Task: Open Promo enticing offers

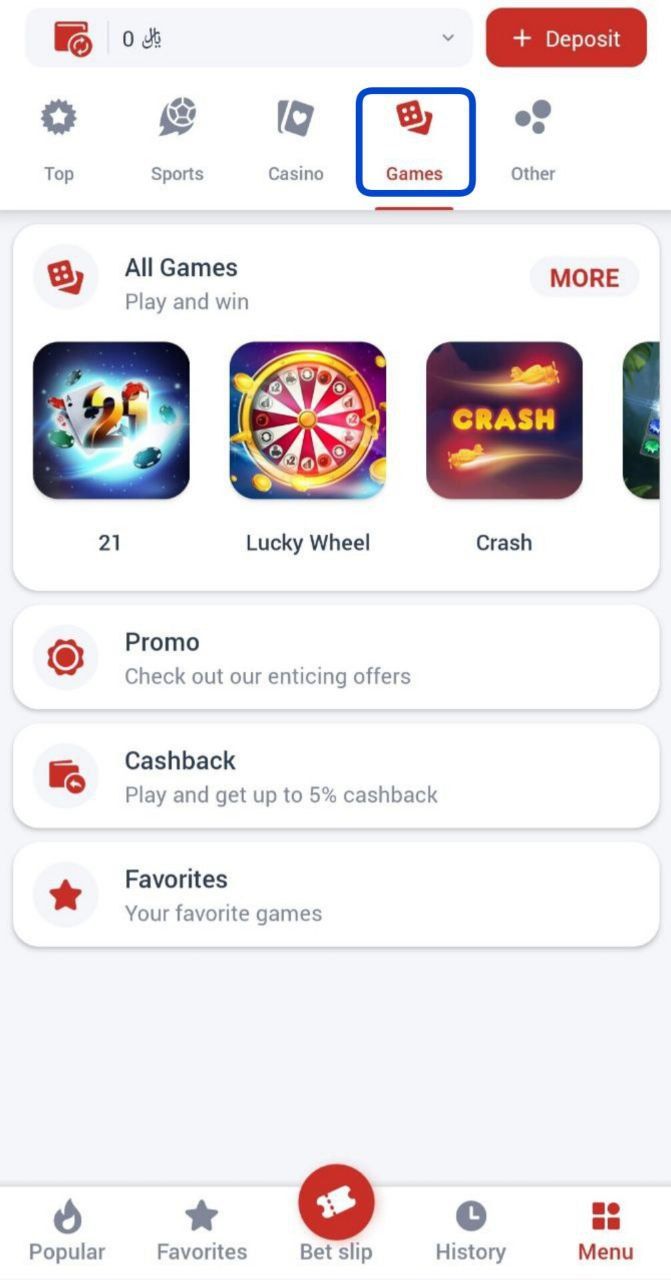Action: pos(335,658)
